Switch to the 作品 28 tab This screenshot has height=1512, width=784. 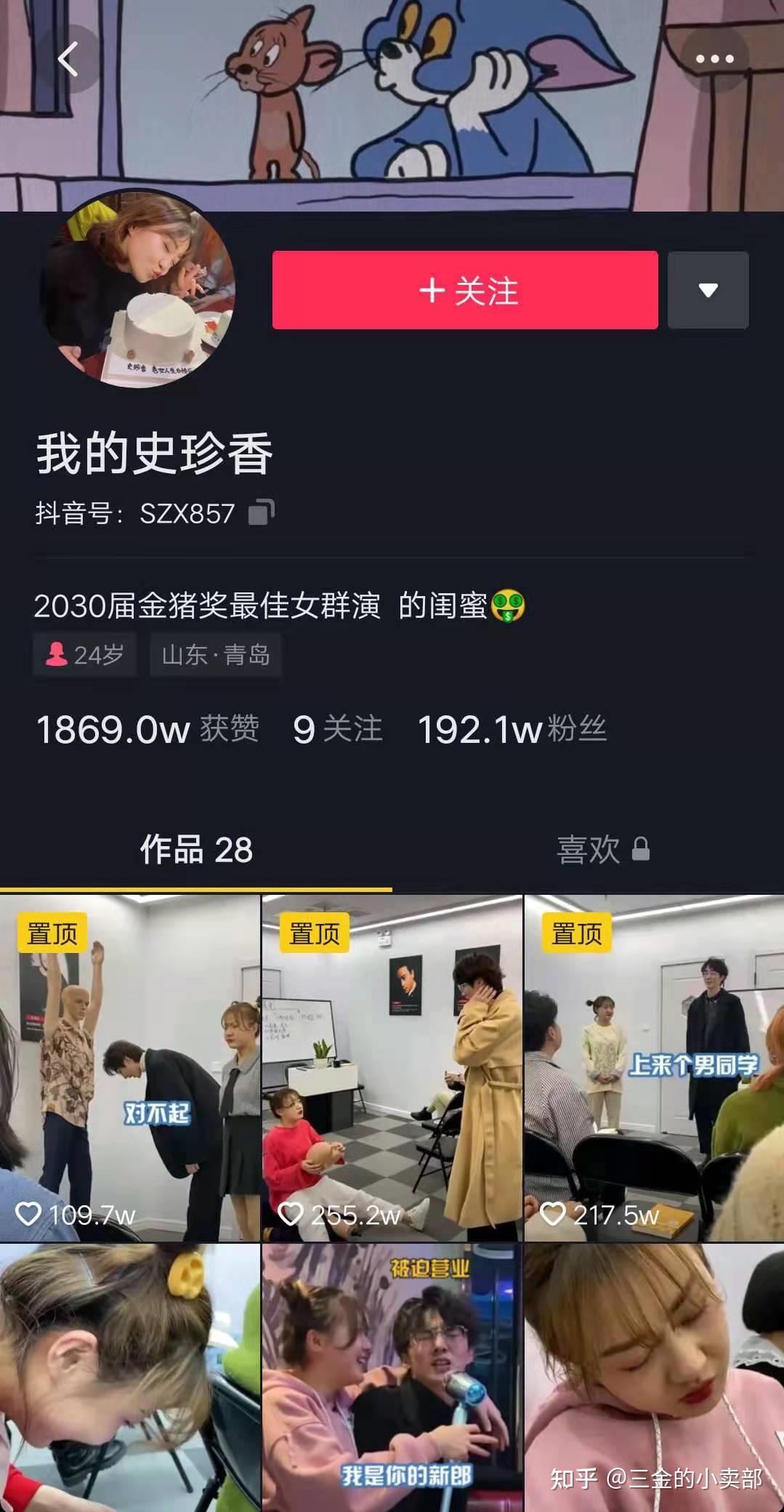point(196,849)
